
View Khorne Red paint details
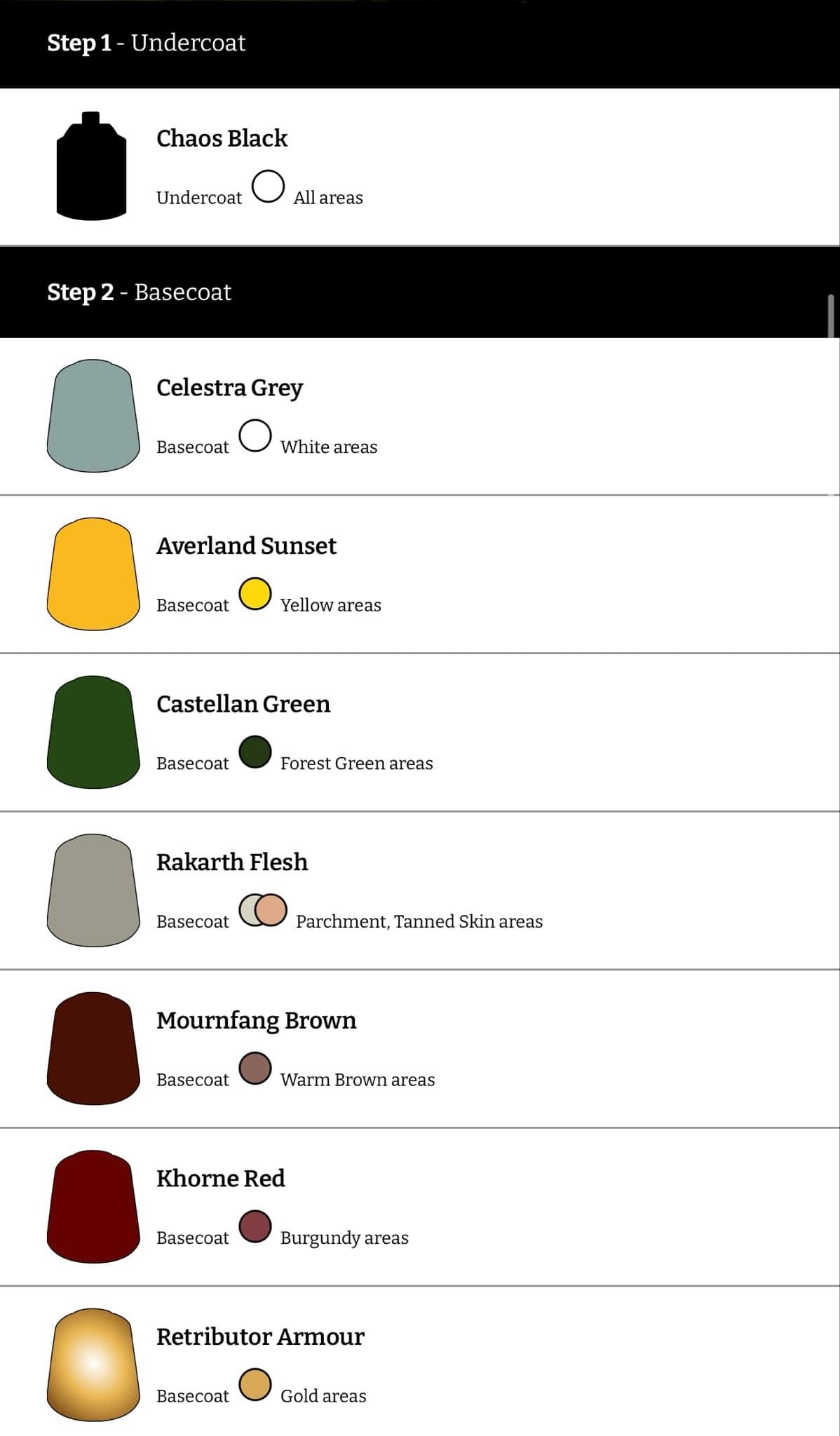coord(420,1207)
